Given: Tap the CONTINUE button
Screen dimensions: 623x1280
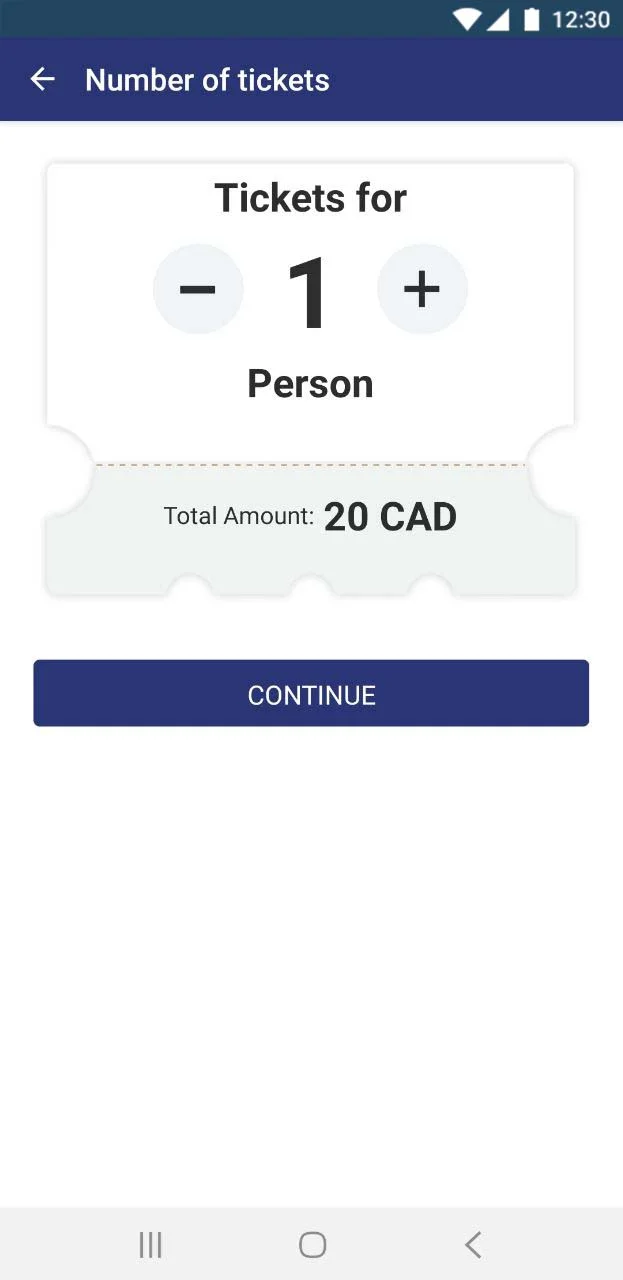Looking at the screenshot, I should [x=311, y=693].
